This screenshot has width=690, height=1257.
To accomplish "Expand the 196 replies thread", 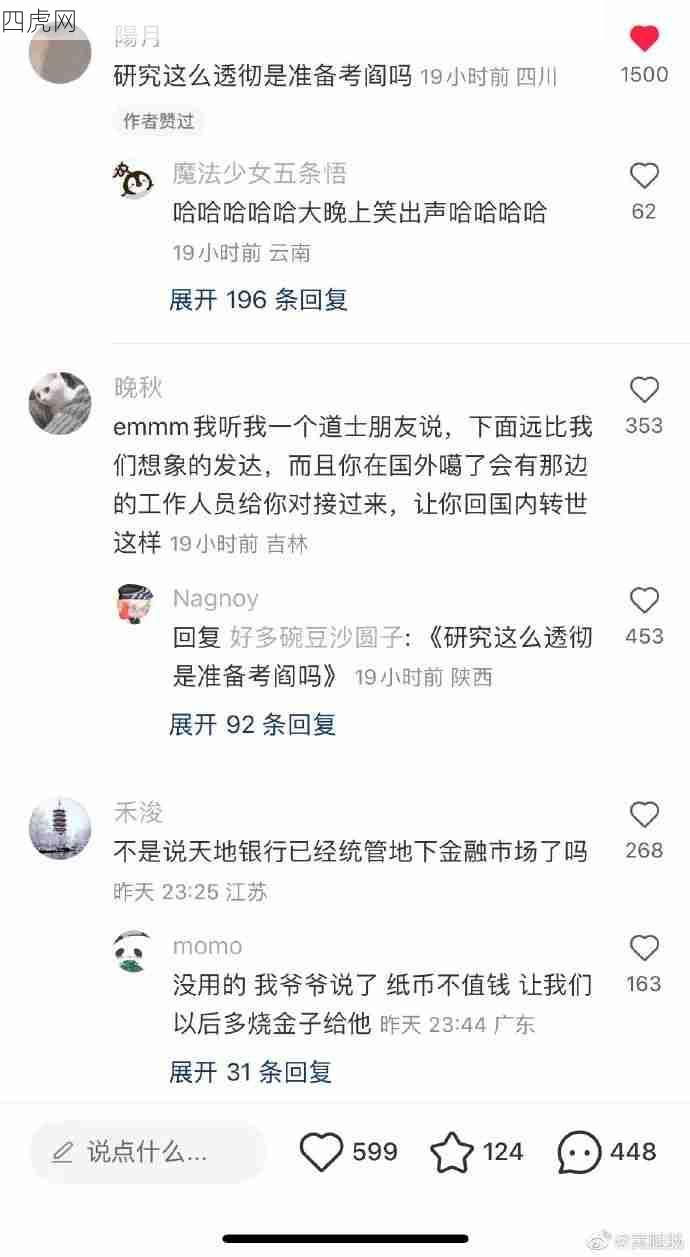I will (258, 299).
